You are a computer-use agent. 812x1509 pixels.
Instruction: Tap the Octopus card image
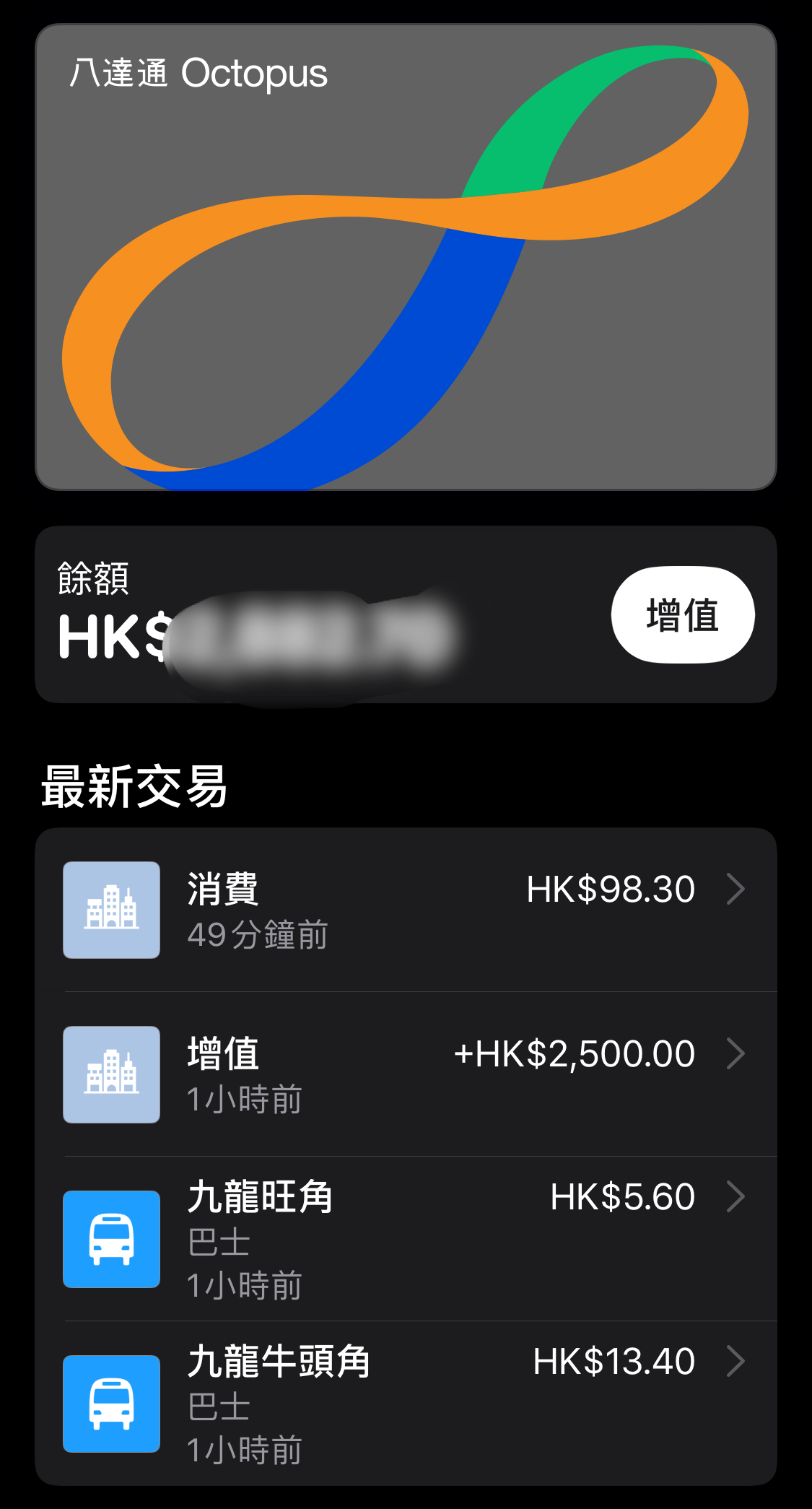click(406, 257)
